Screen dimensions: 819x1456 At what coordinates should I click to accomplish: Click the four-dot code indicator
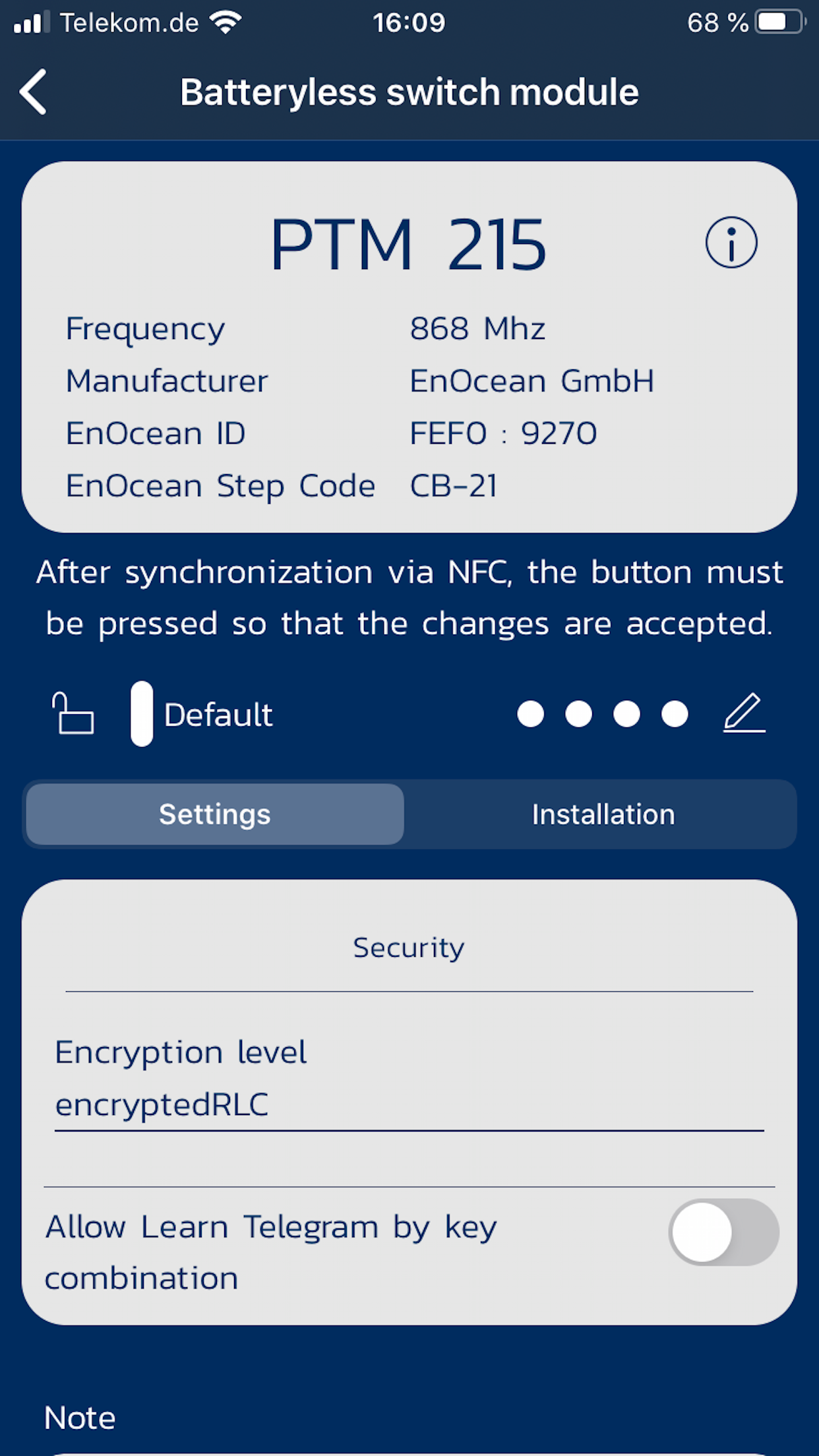coord(601,713)
